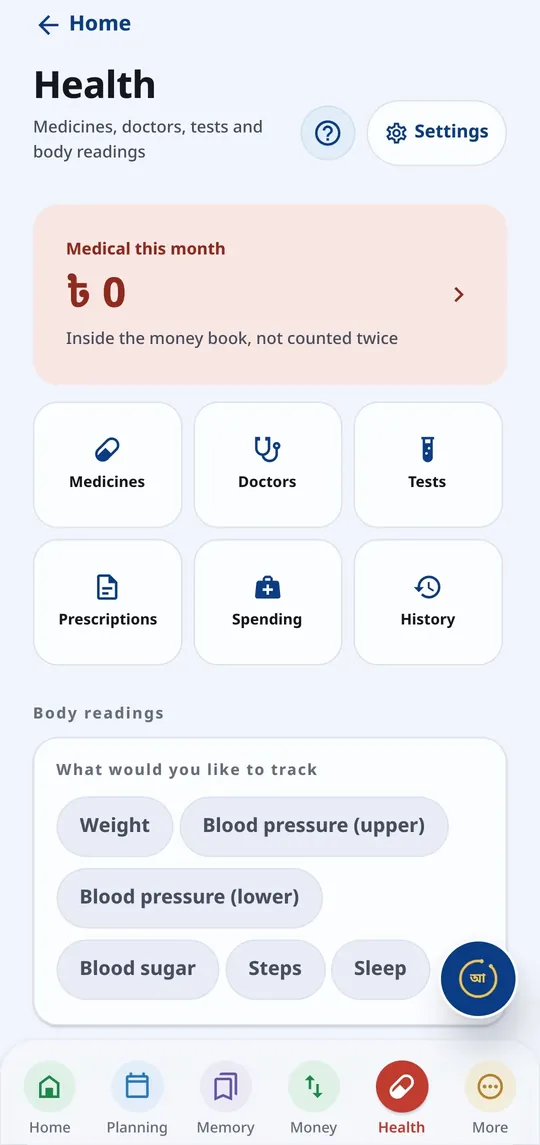Open the Prescriptions tile
The width and height of the screenshot is (540, 1145).
[107, 602]
